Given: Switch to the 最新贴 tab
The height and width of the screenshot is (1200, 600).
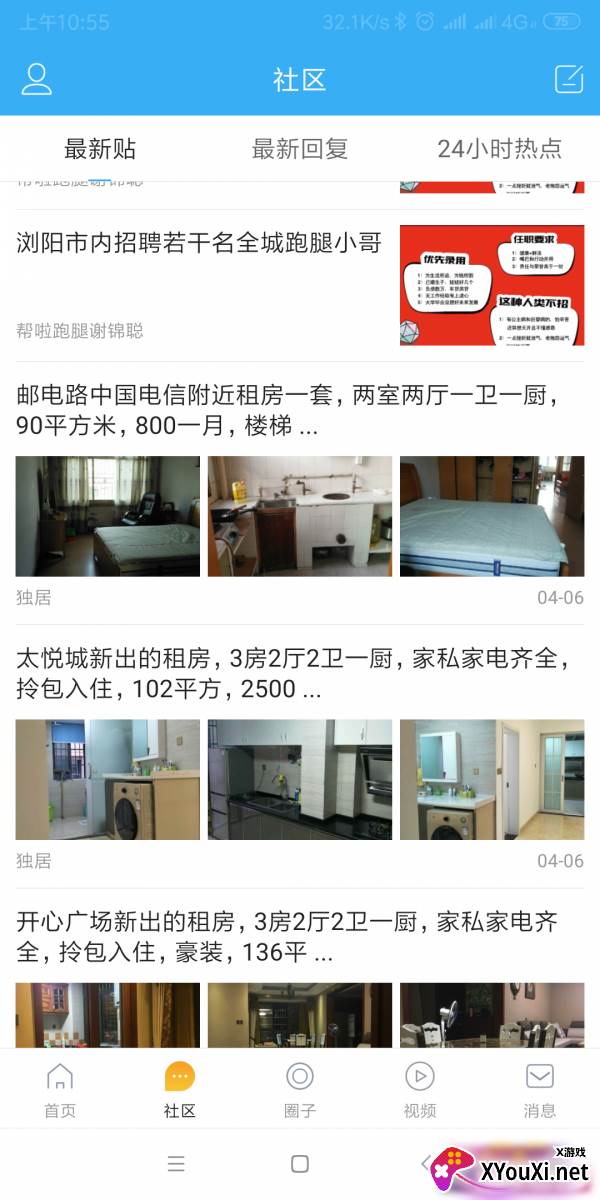Looking at the screenshot, I should tap(100, 149).
